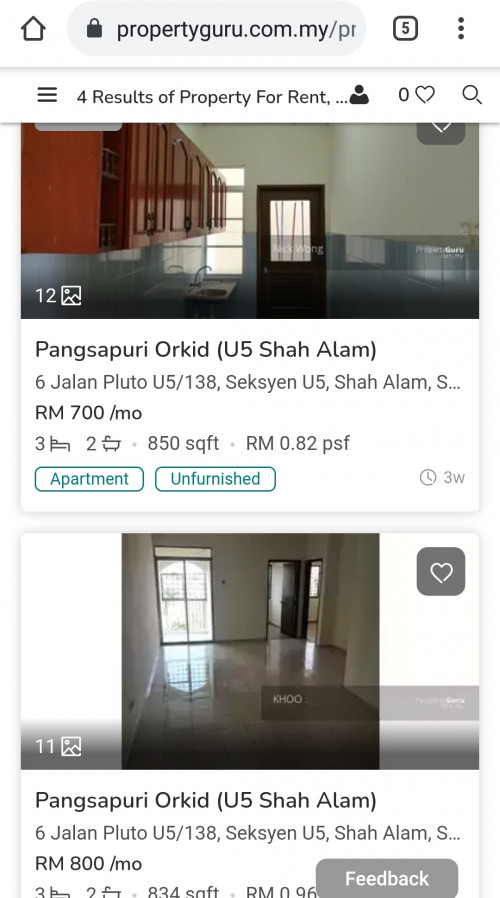
Task: Open property search magnifier
Action: 472,95
